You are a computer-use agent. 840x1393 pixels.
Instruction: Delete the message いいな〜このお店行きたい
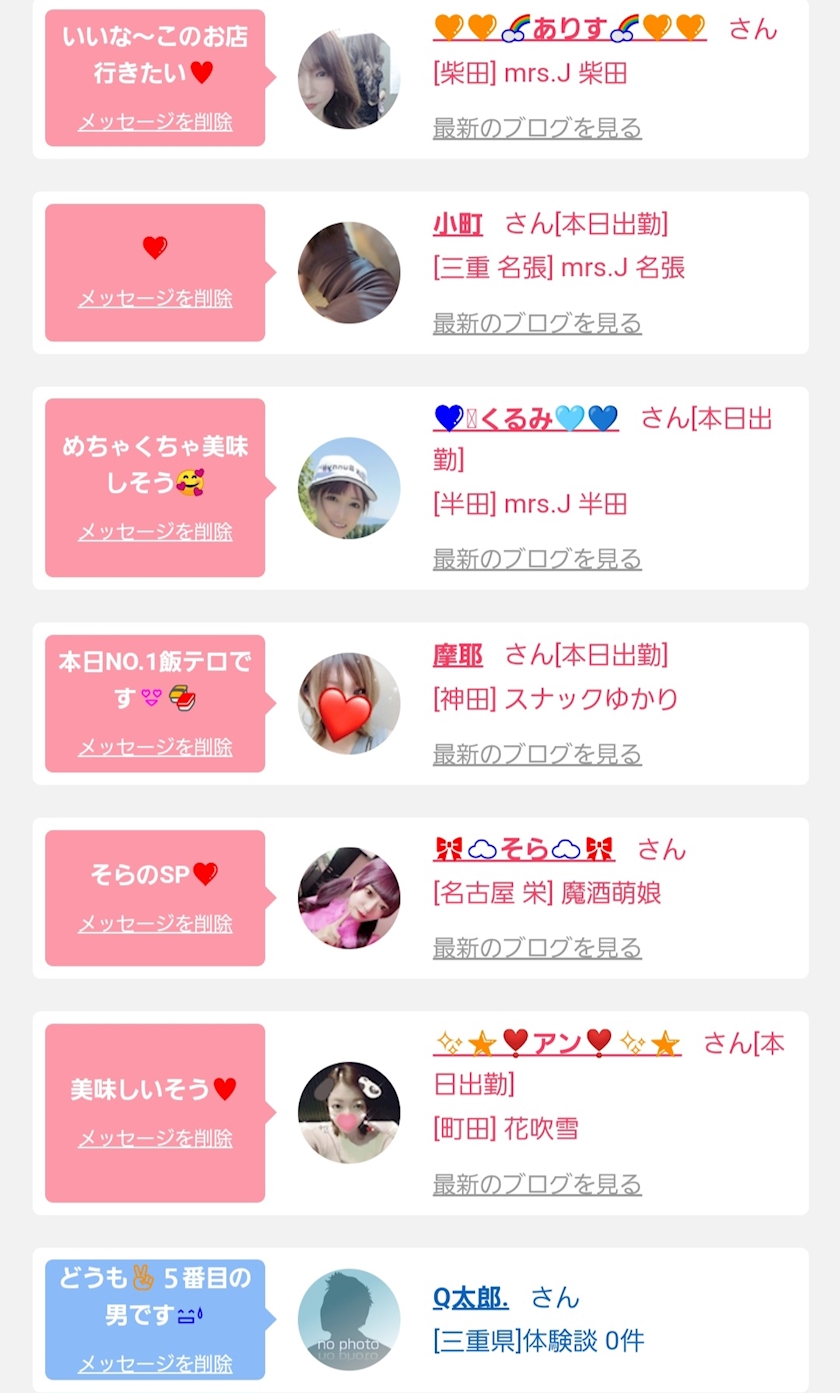pos(155,122)
